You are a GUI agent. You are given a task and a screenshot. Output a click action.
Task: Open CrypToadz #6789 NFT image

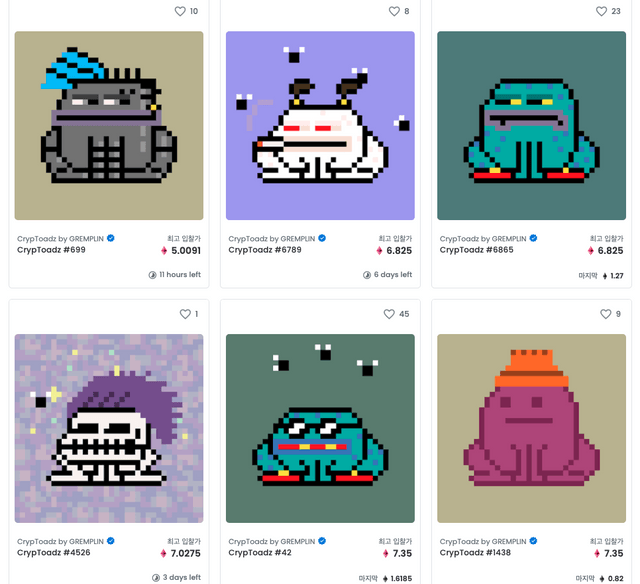[320, 126]
